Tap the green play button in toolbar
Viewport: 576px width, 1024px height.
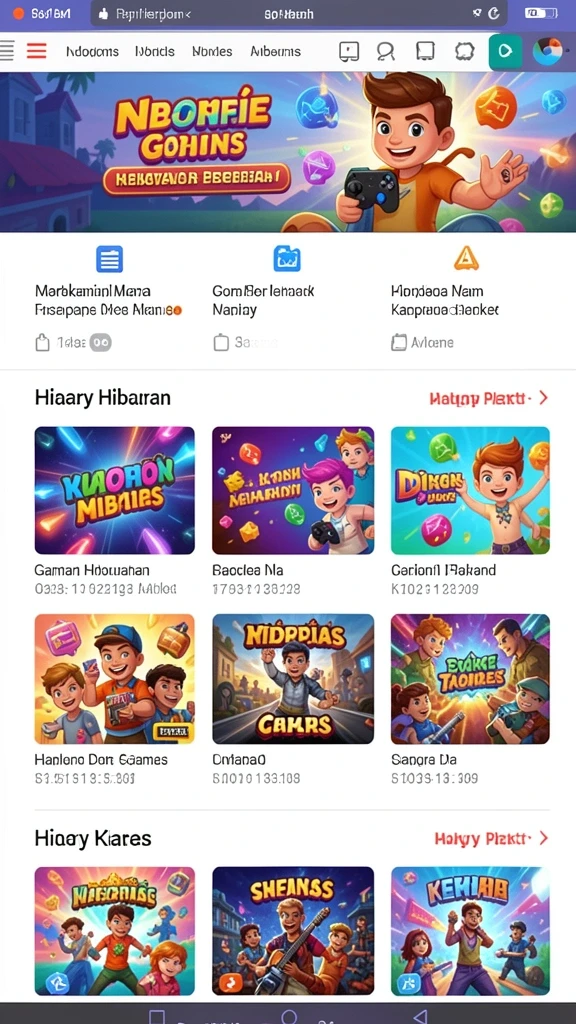(505, 52)
